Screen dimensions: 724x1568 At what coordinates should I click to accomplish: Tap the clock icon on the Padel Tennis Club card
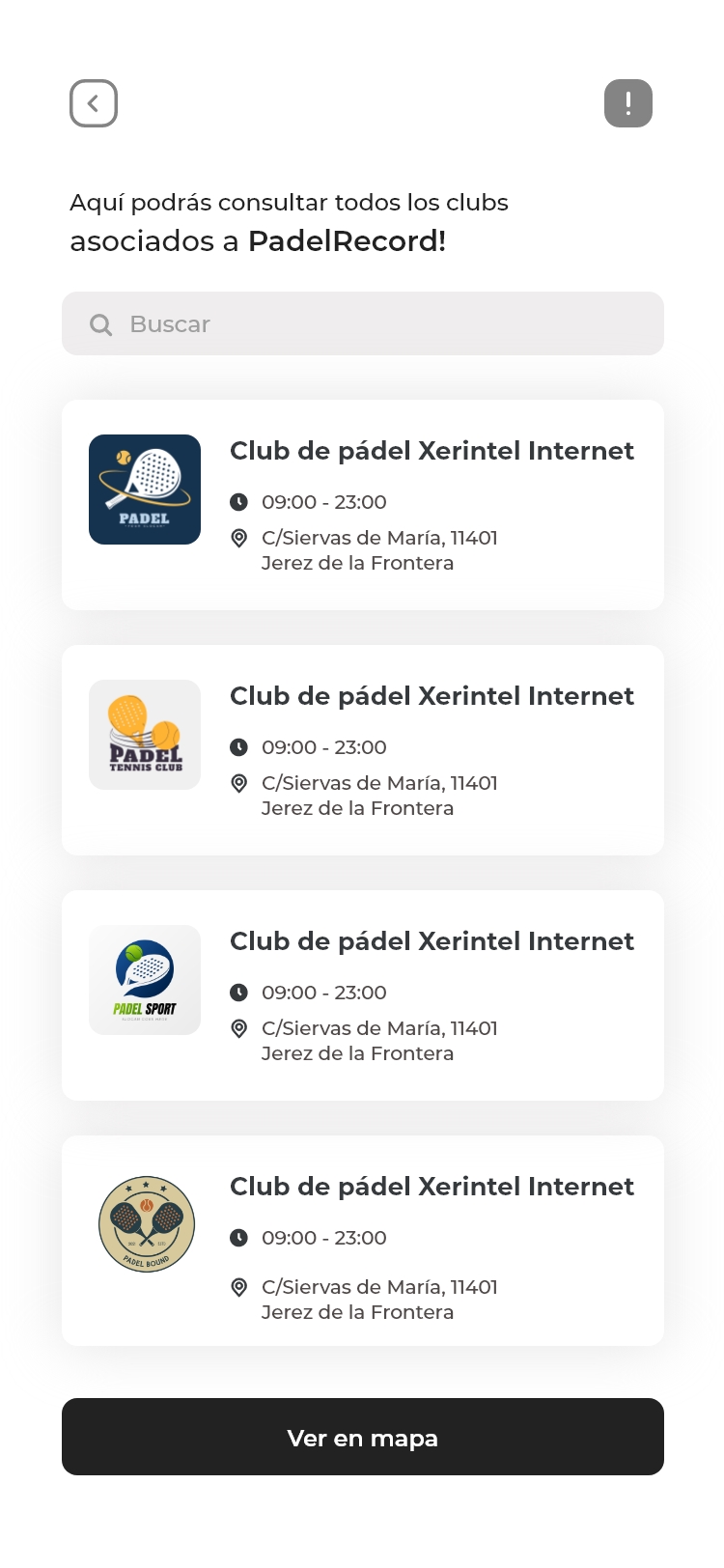(240, 745)
